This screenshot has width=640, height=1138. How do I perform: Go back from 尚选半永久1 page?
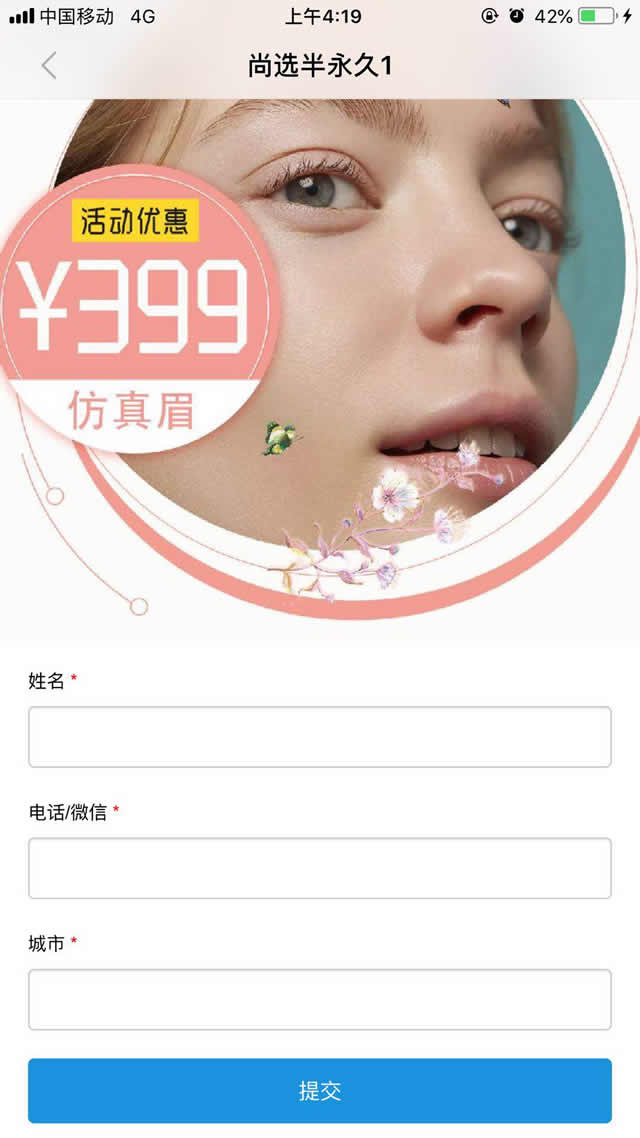click(x=49, y=66)
